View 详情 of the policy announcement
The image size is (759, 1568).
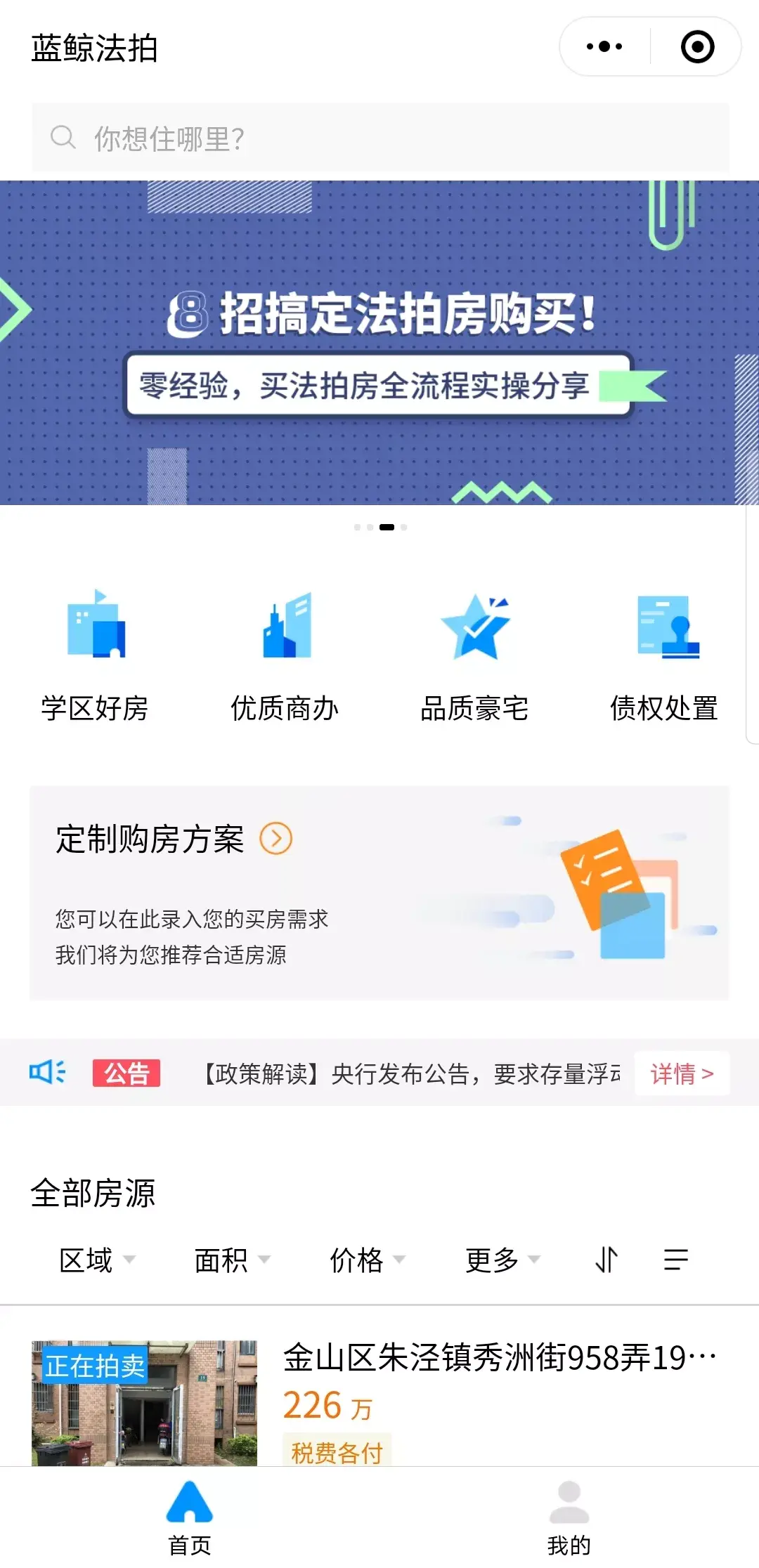coord(682,1073)
